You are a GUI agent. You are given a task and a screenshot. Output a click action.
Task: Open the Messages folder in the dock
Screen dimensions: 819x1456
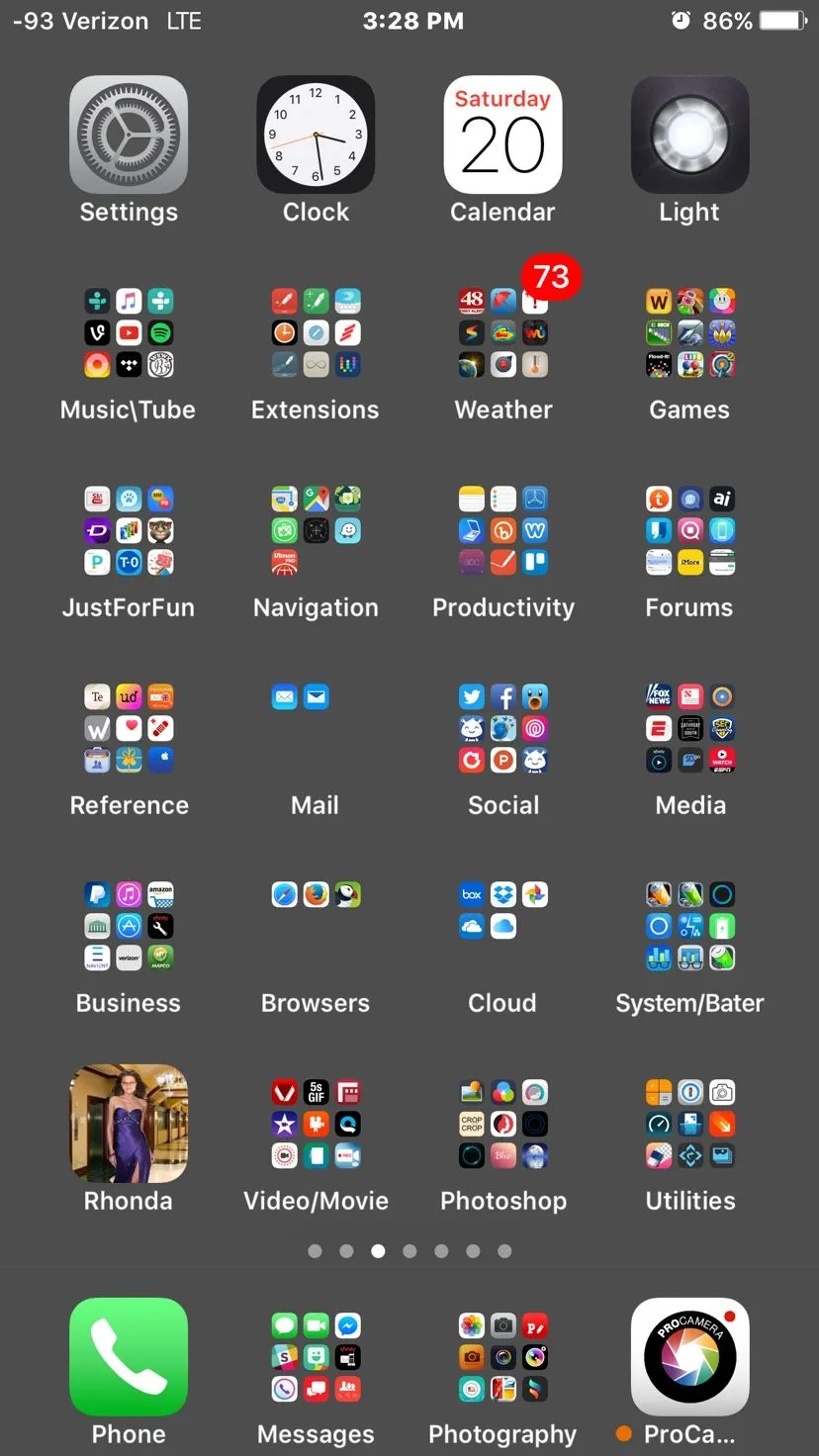(316, 1357)
